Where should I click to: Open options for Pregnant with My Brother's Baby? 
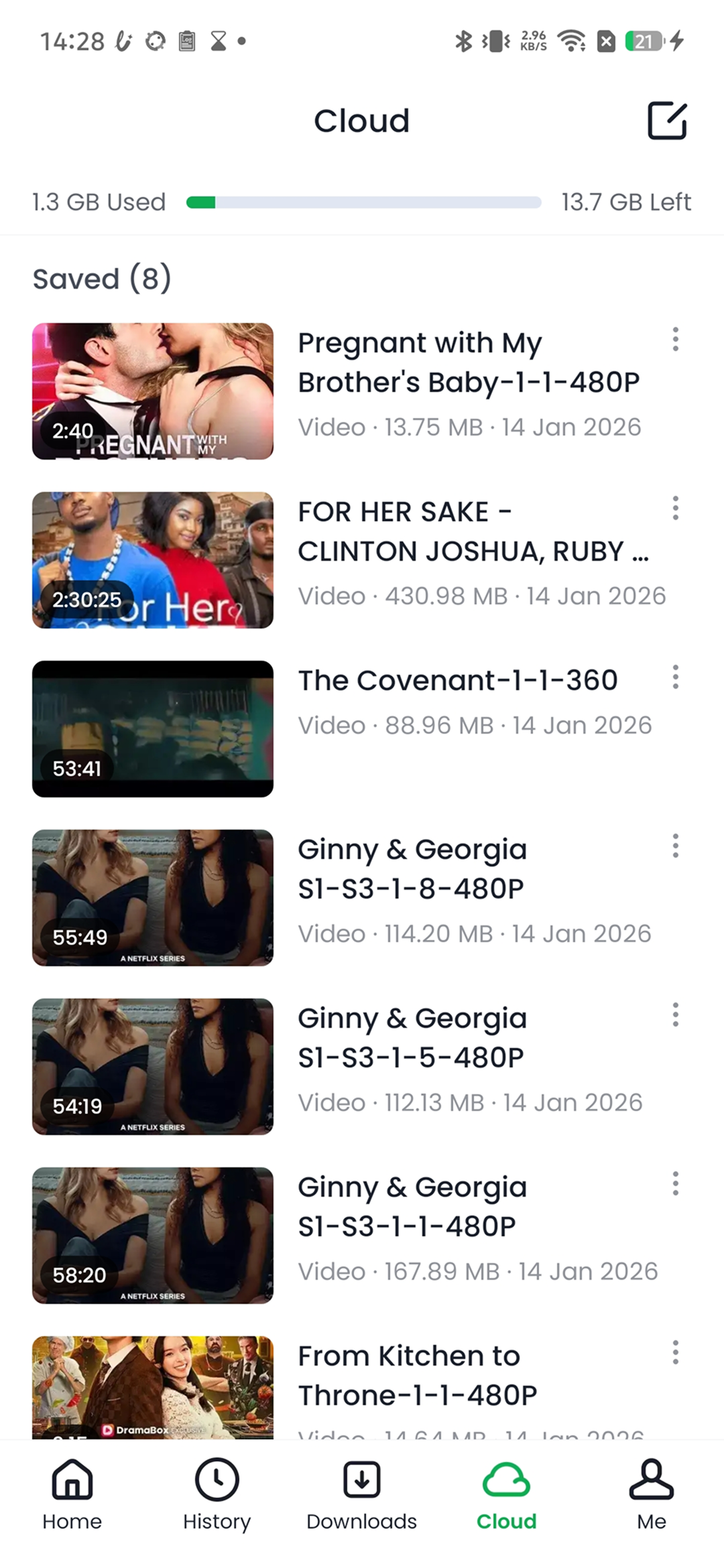[676, 340]
